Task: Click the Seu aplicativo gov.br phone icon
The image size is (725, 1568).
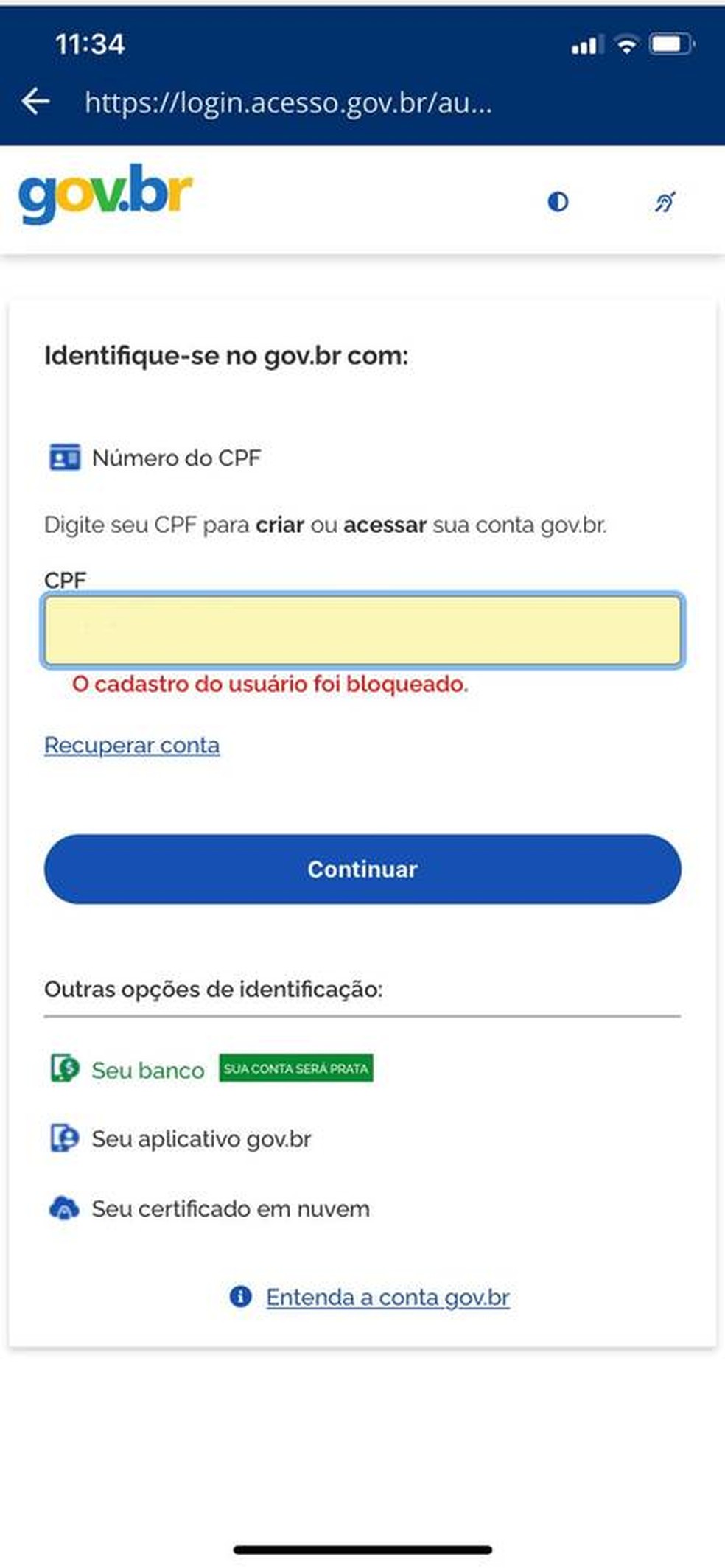Action: tap(66, 1138)
